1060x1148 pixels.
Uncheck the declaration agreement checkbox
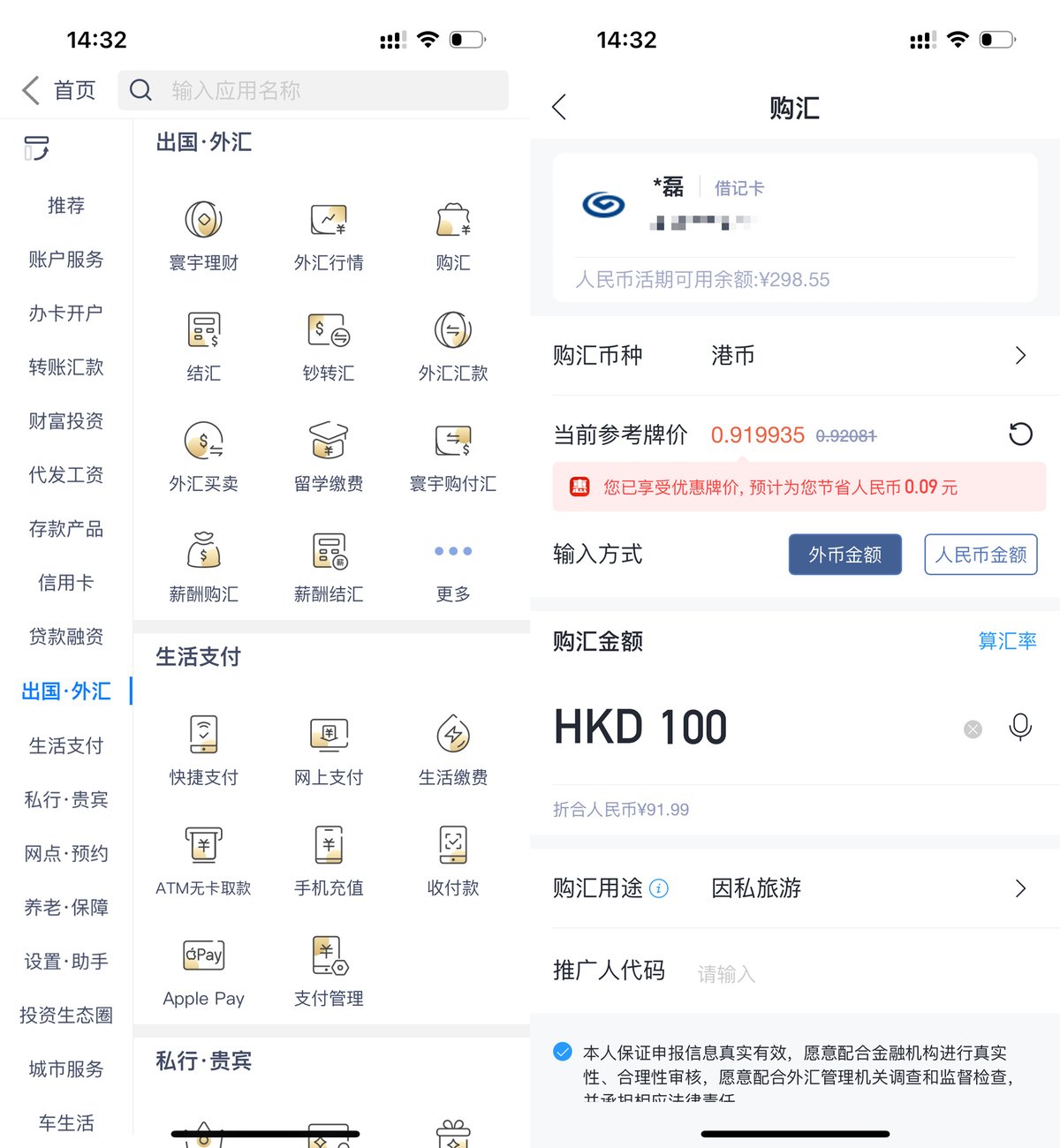[x=563, y=1052]
